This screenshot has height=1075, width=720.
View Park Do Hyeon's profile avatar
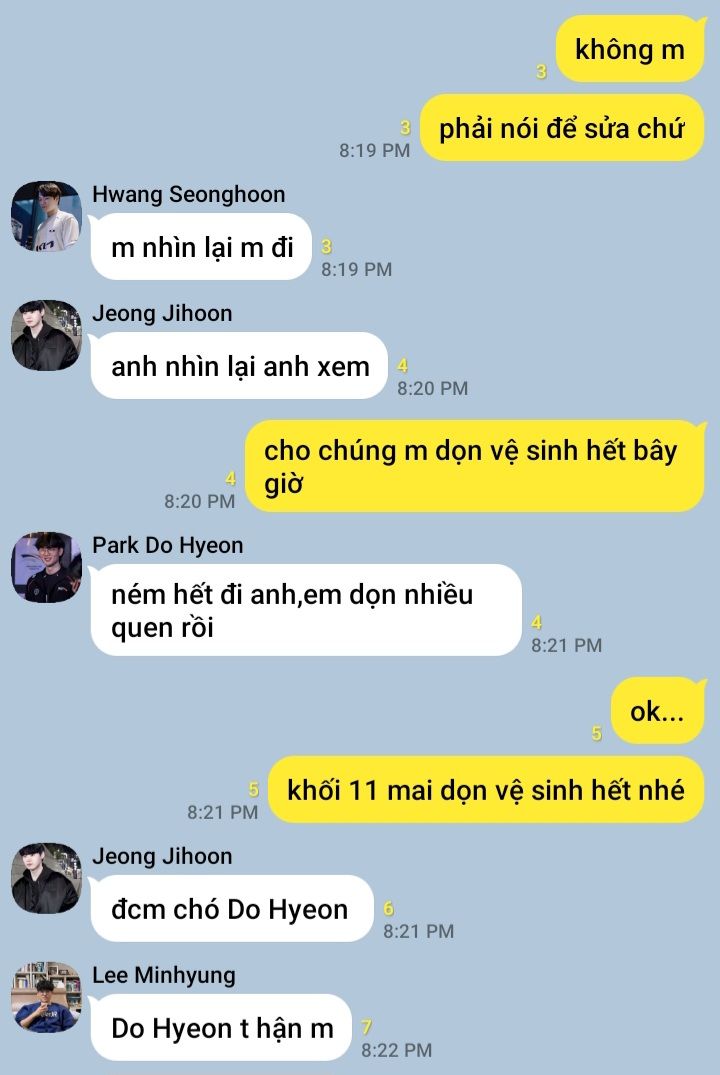pyautogui.click(x=46, y=568)
